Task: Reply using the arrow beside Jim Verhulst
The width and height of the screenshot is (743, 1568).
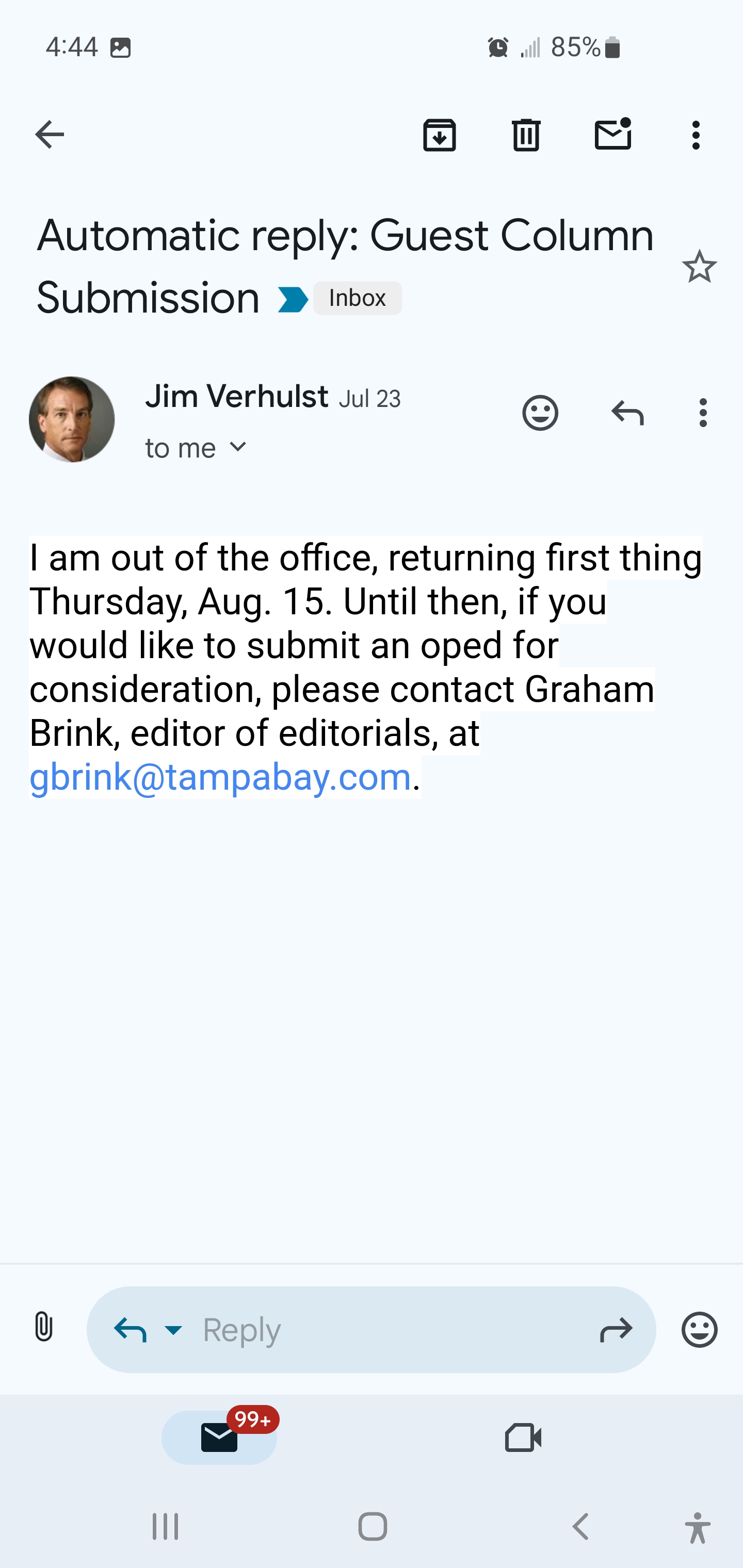Action: [627, 413]
